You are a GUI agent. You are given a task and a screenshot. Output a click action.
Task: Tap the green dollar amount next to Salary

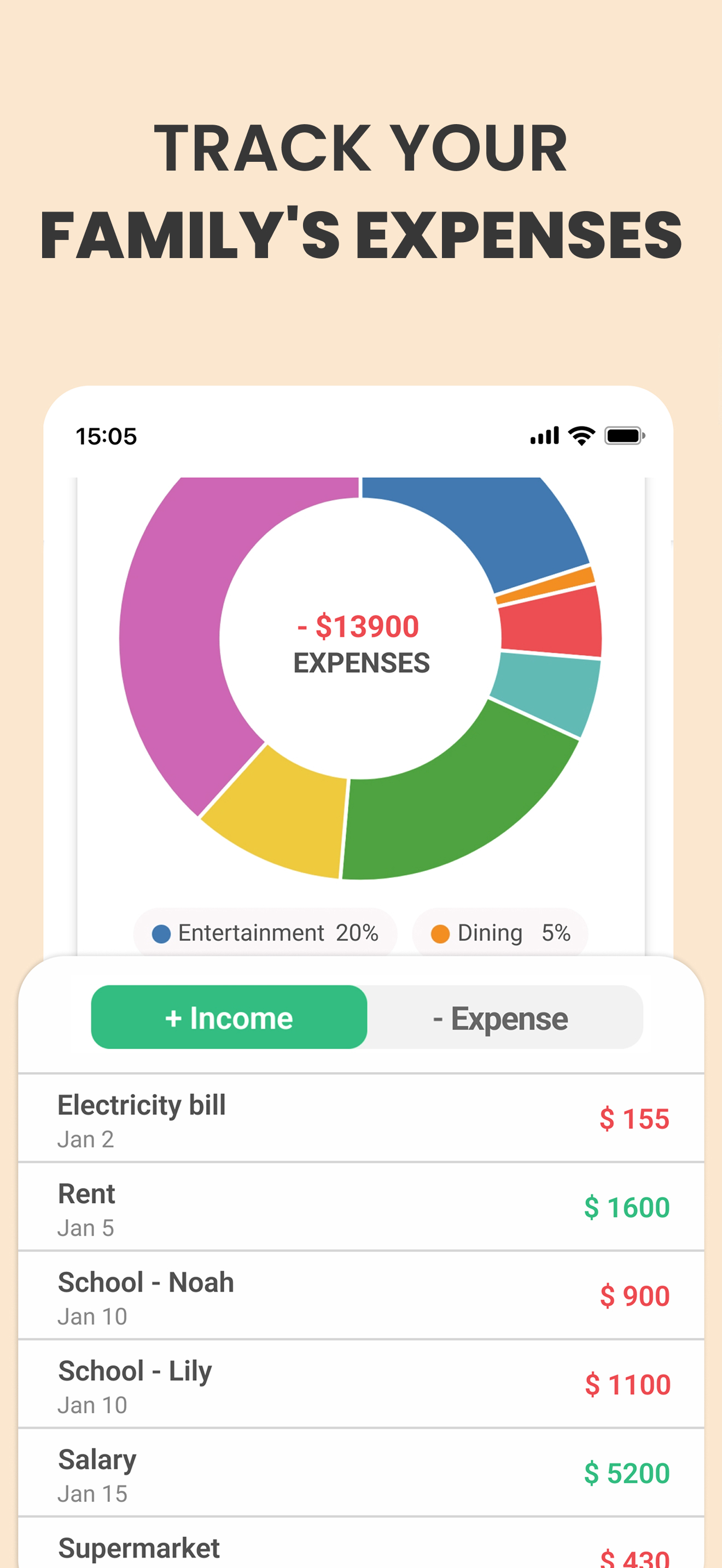point(626,1473)
